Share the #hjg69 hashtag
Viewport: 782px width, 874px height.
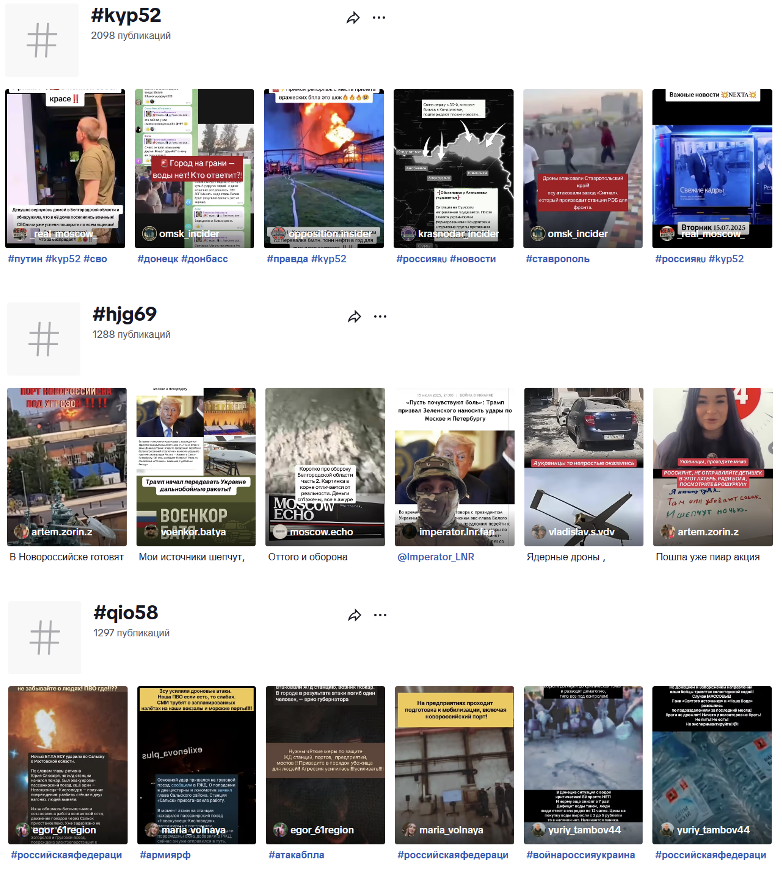point(353,316)
